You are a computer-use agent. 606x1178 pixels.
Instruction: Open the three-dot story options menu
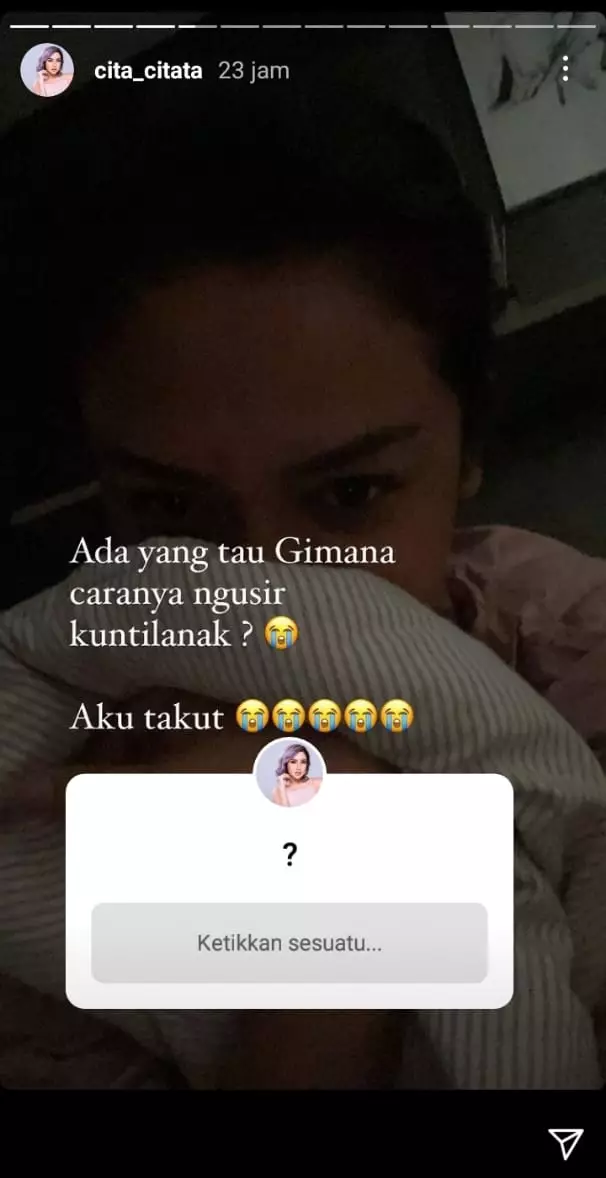tap(565, 69)
